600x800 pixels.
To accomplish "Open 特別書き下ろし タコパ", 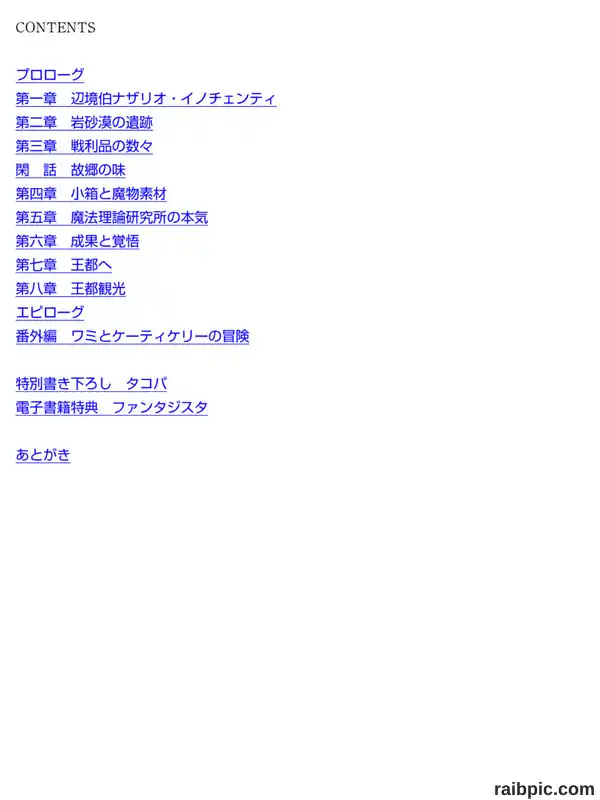I will (91, 384).
